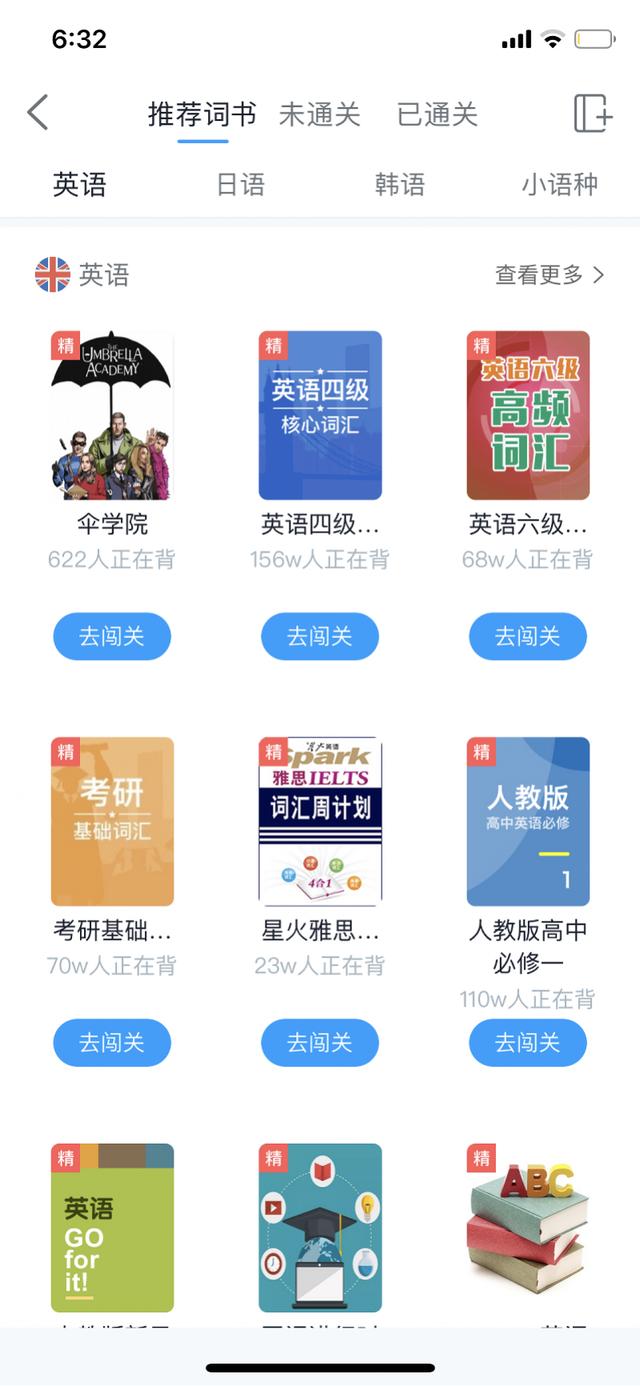
Task: Open the 英语 Go for it! wordbook
Action: coord(112,1227)
